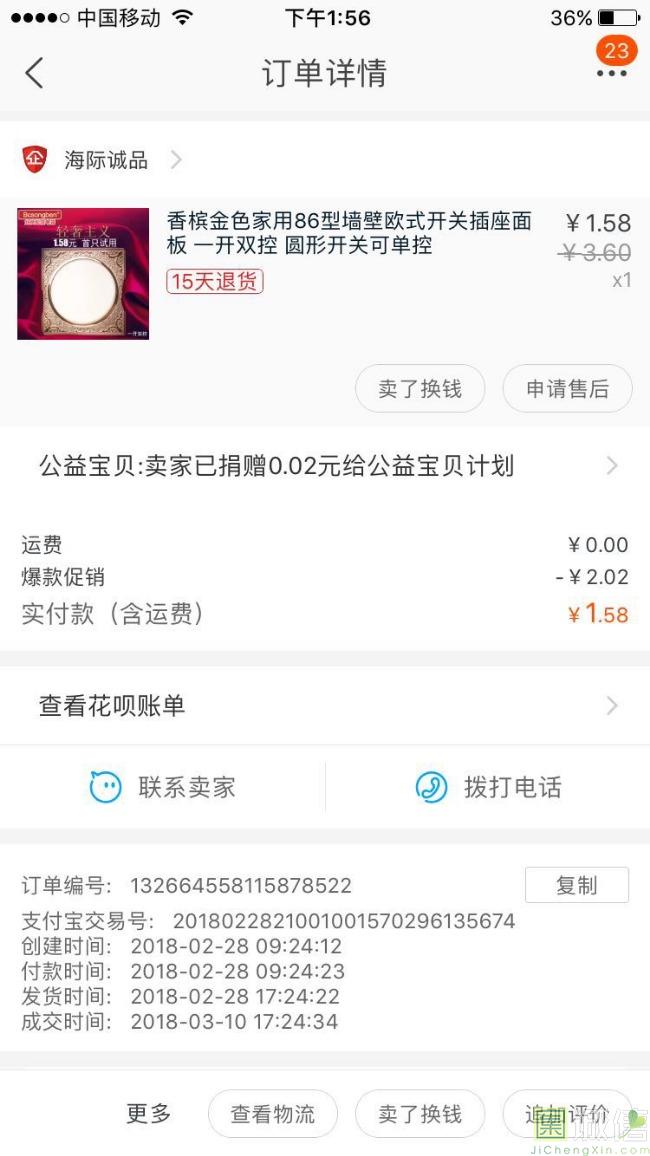This screenshot has height=1156, width=650.
Task: Open 查看花呗账单
Action: point(325,706)
